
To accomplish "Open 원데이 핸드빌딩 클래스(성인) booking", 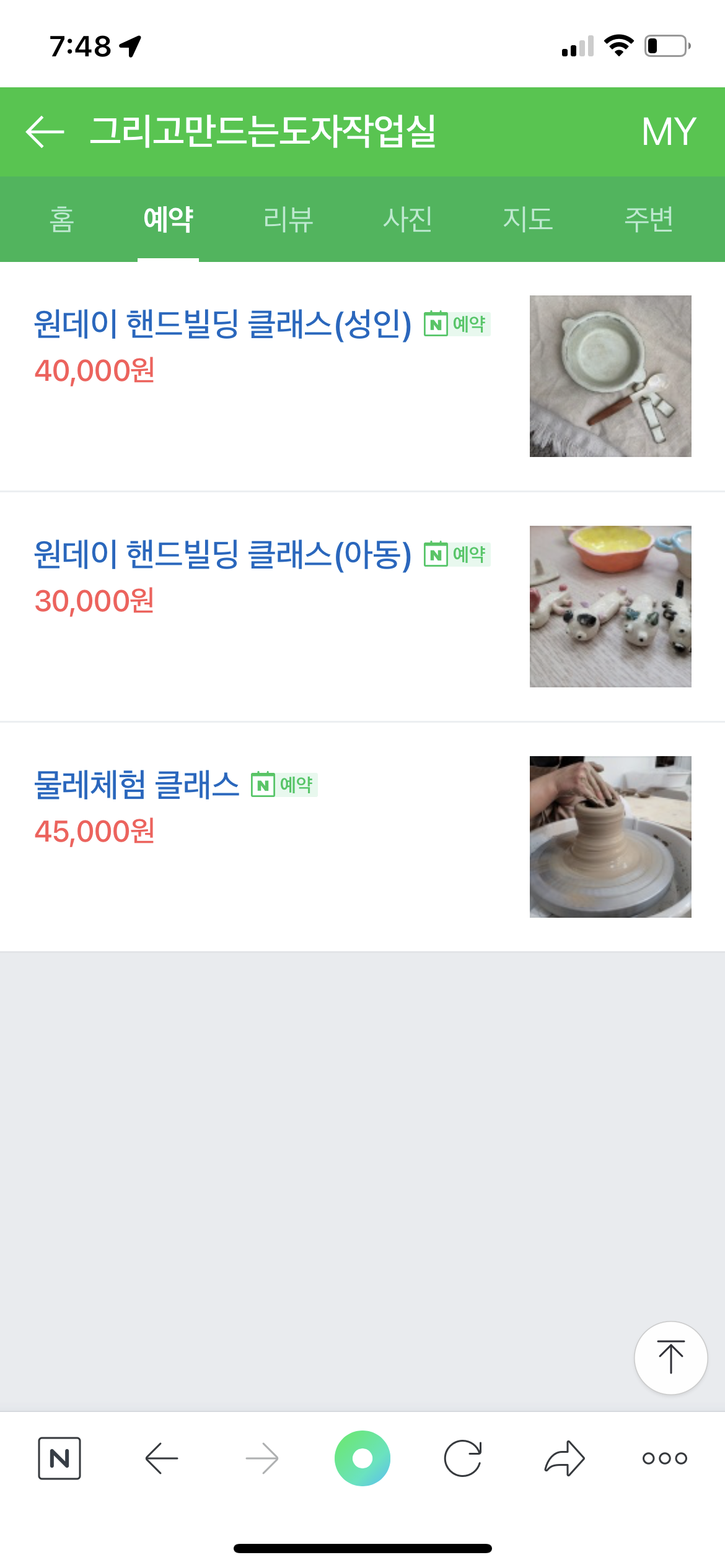I will [x=222, y=324].
